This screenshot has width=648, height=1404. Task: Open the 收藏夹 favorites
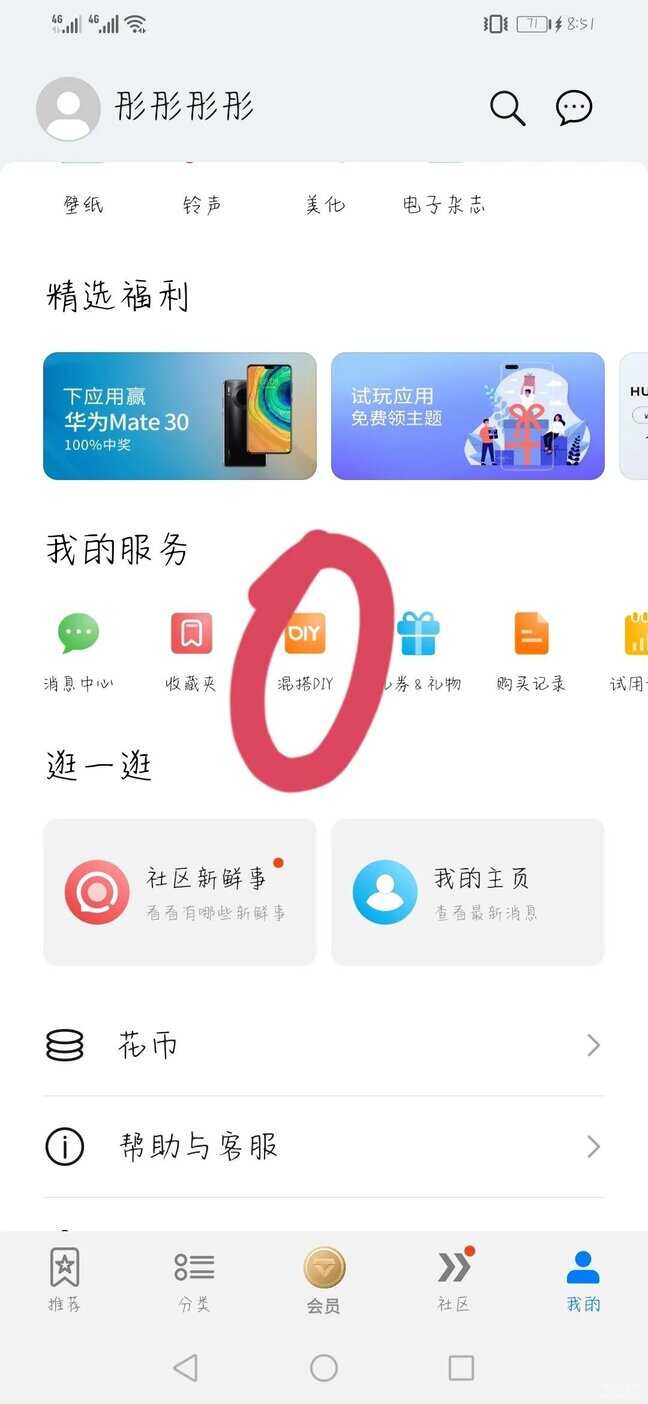tap(191, 650)
